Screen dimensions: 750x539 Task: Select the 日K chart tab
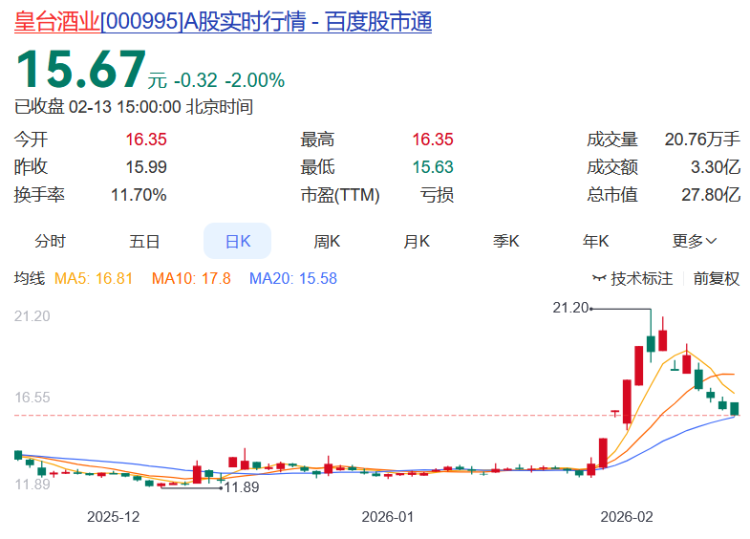pos(237,241)
